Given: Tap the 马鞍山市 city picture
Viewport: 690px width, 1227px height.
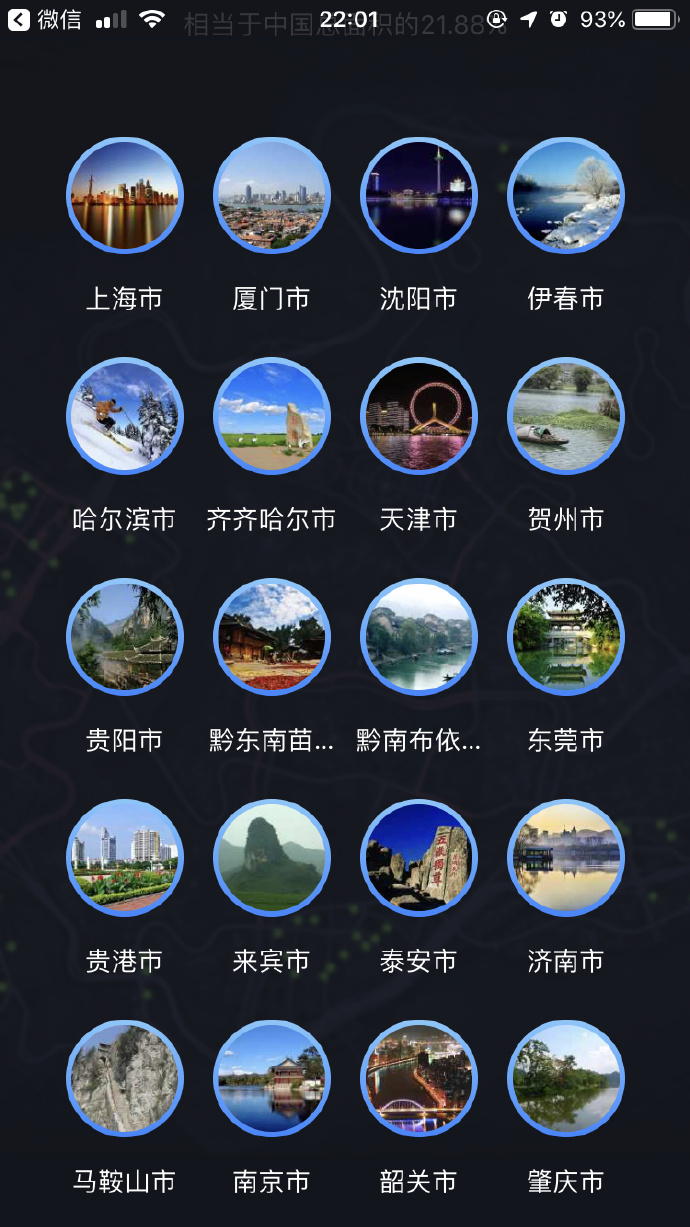Looking at the screenshot, I should point(125,1079).
